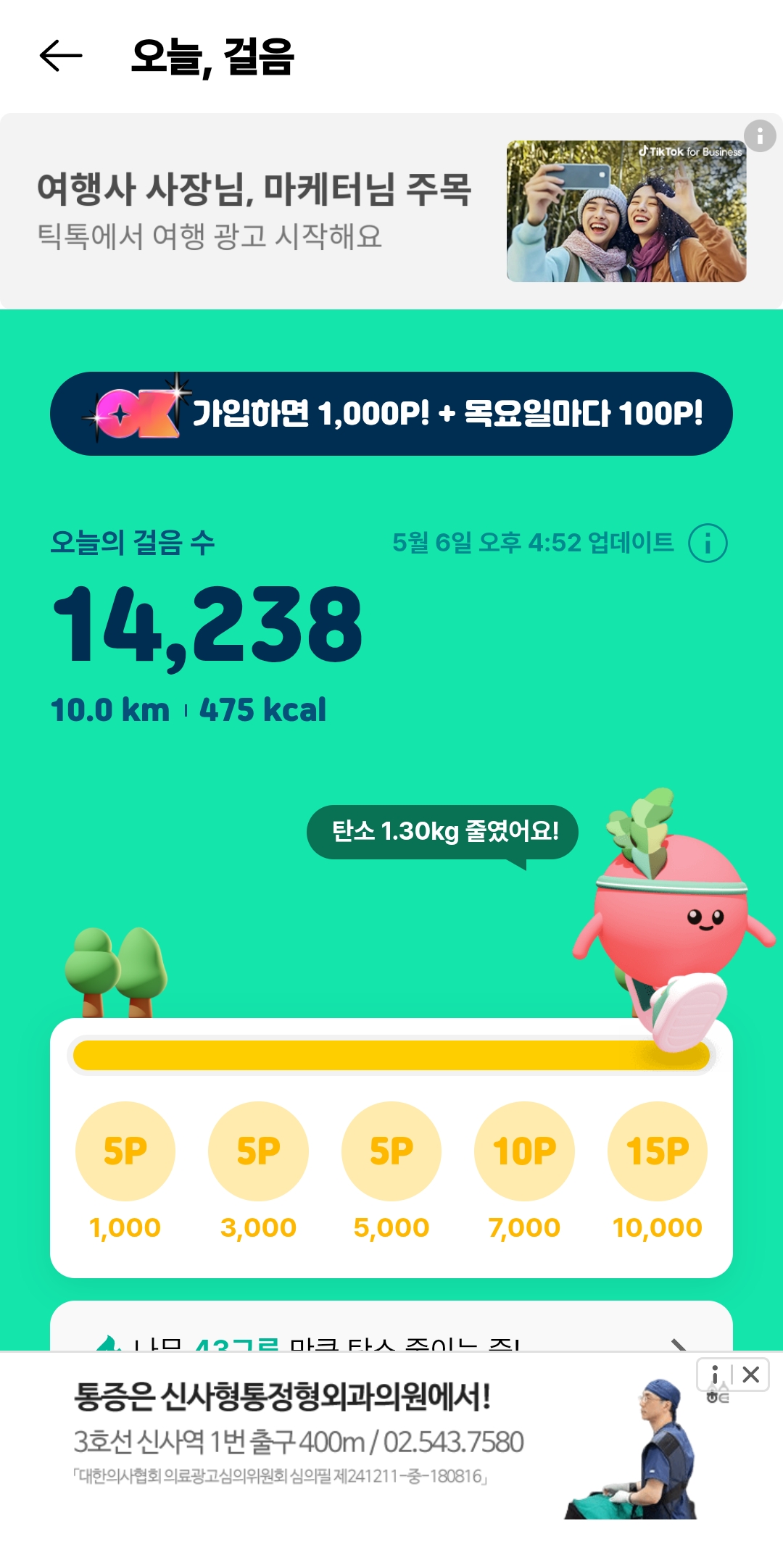Open the TikTok ad info icon

tap(759, 135)
